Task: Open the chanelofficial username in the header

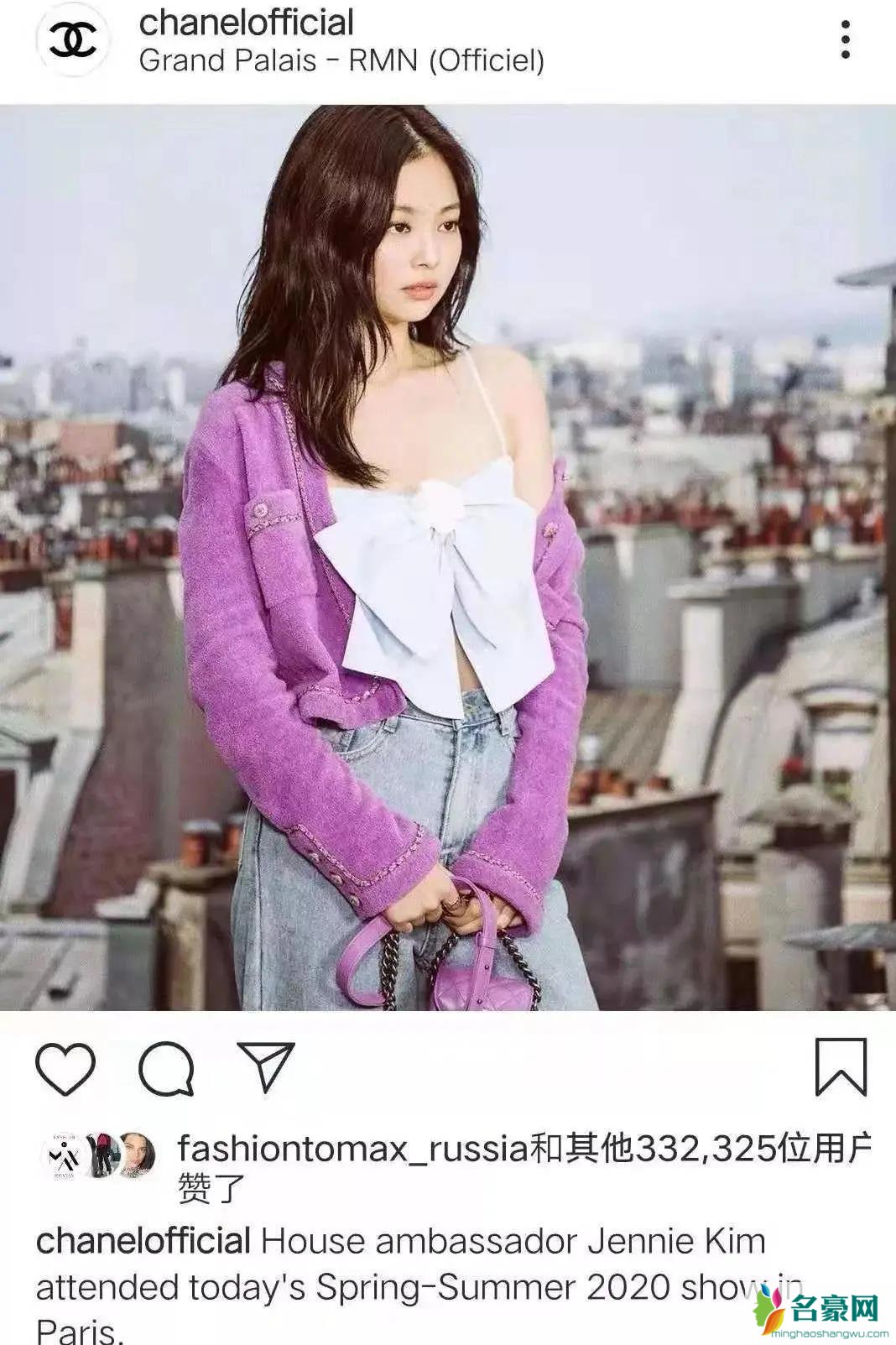Action: point(246,23)
